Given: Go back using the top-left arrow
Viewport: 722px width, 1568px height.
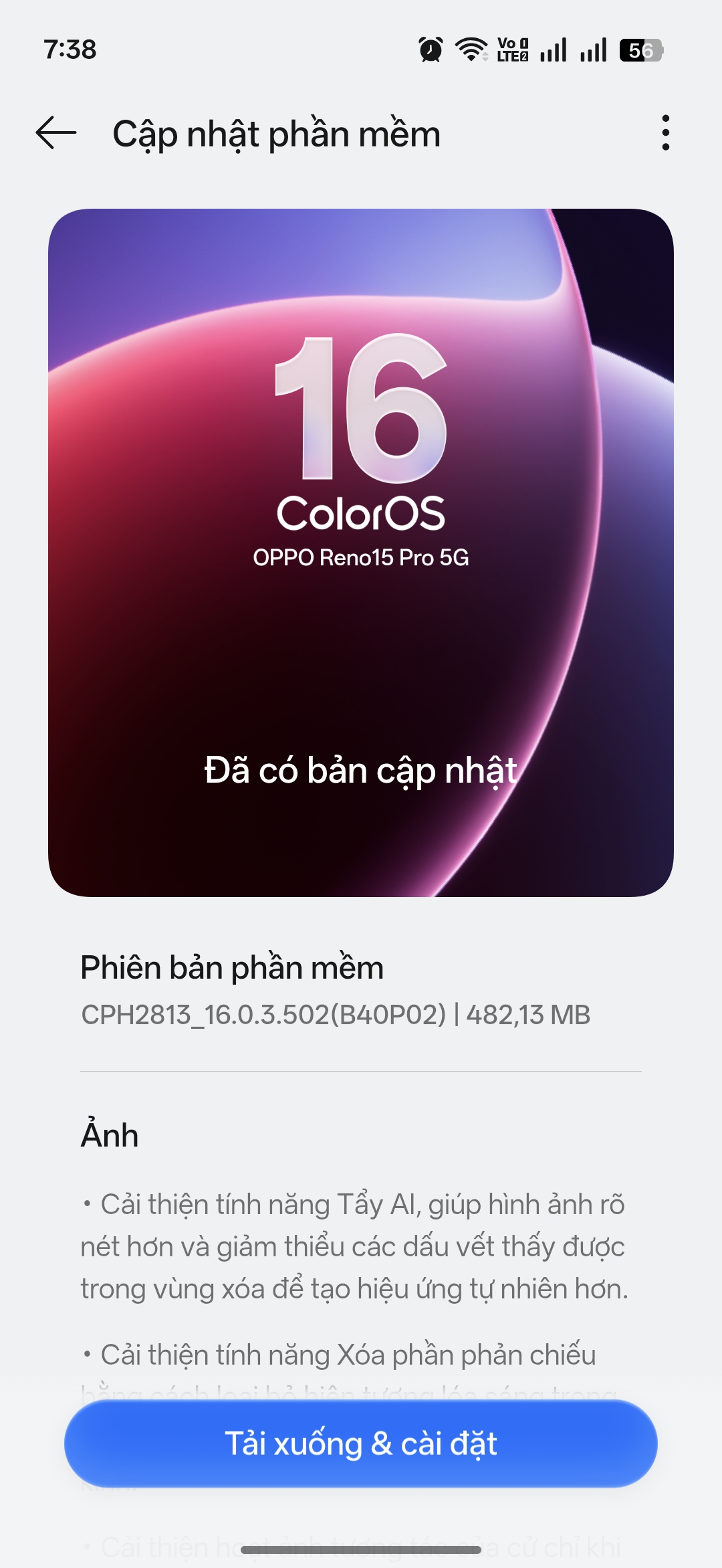Looking at the screenshot, I should tap(56, 133).
